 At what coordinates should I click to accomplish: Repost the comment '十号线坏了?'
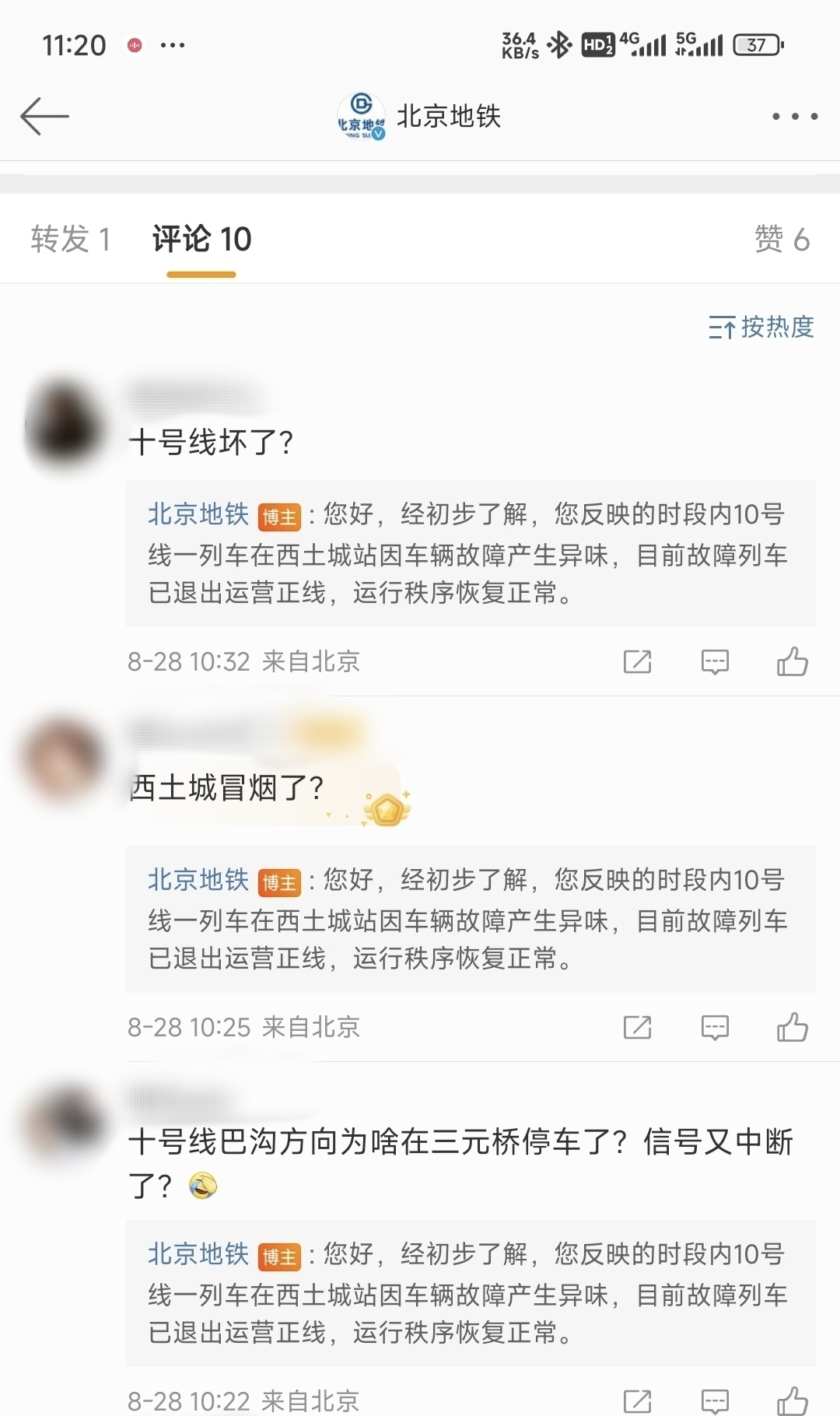click(637, 662)
